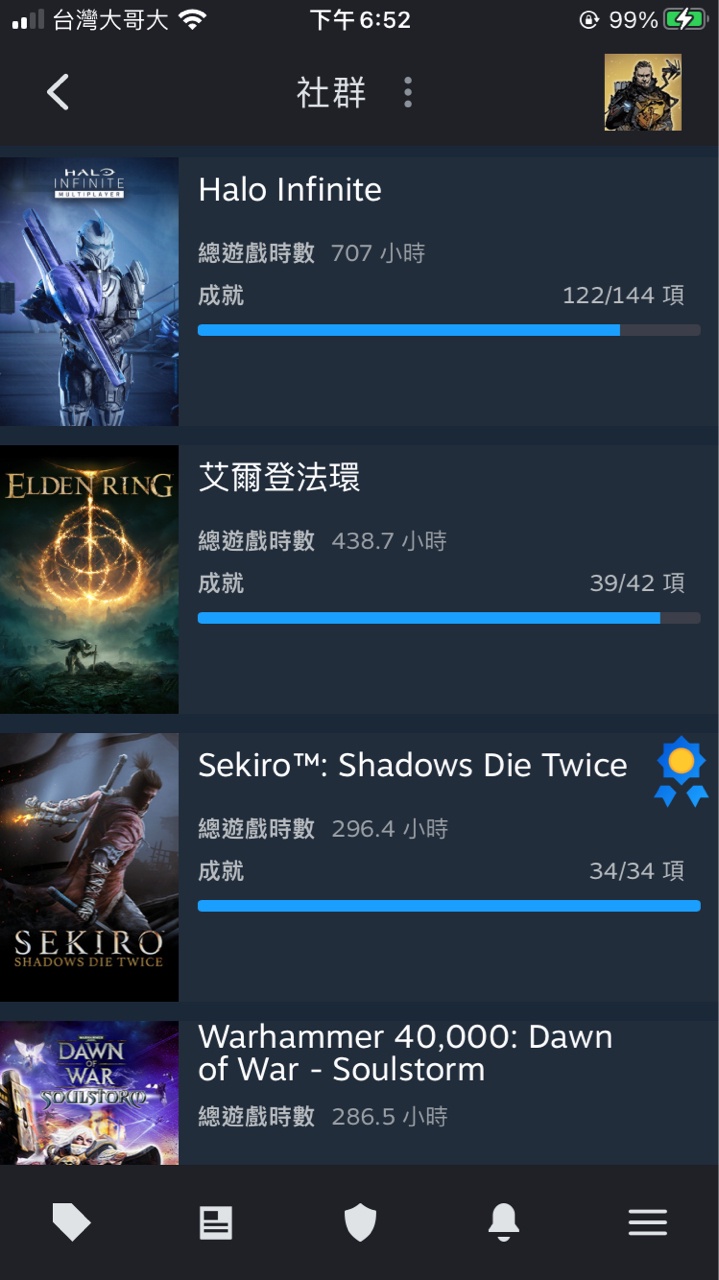The image size is (719, 1280).
Task: Open the Sekiro: Shadows Die Twice entry
Action: pyautogui.click(x=412, y=766)
